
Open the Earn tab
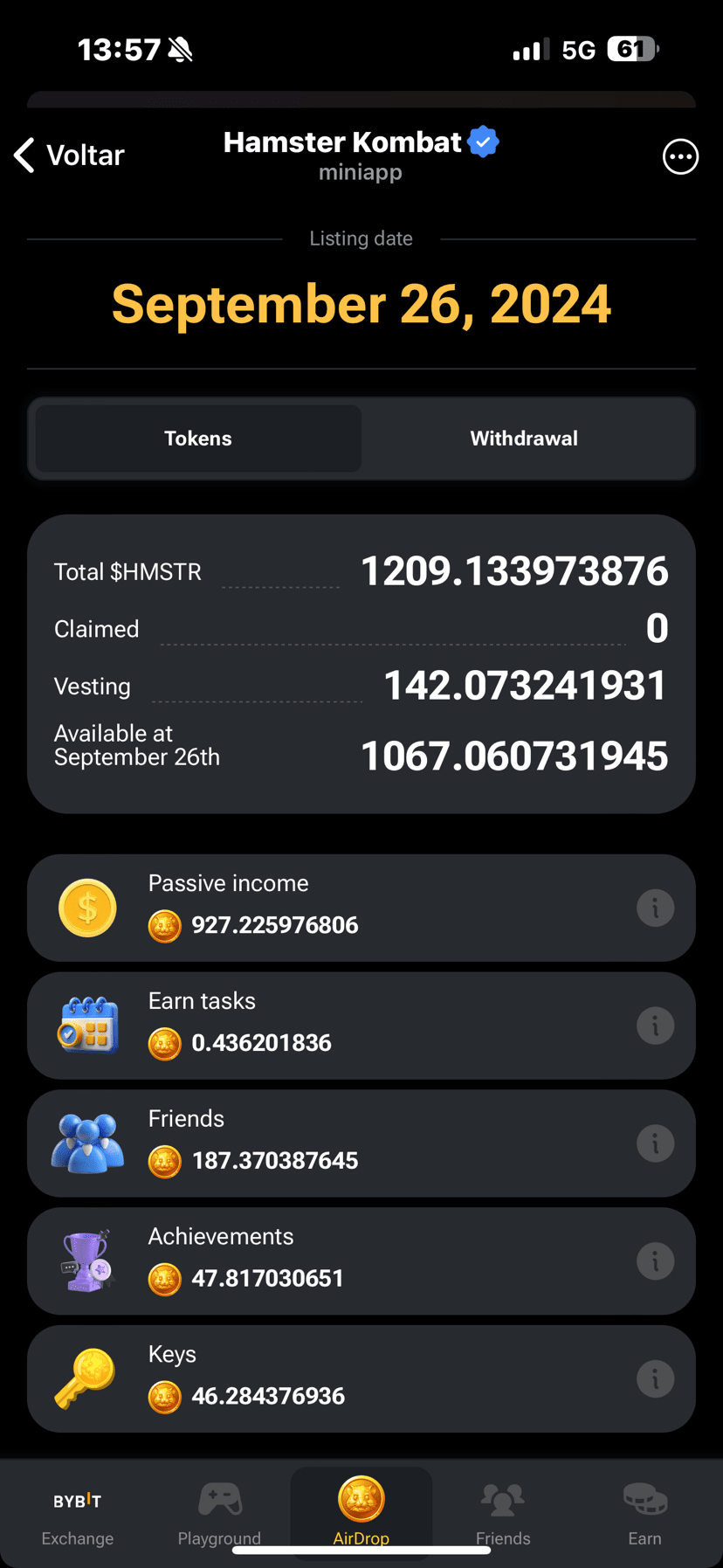tap(644, 1516)
